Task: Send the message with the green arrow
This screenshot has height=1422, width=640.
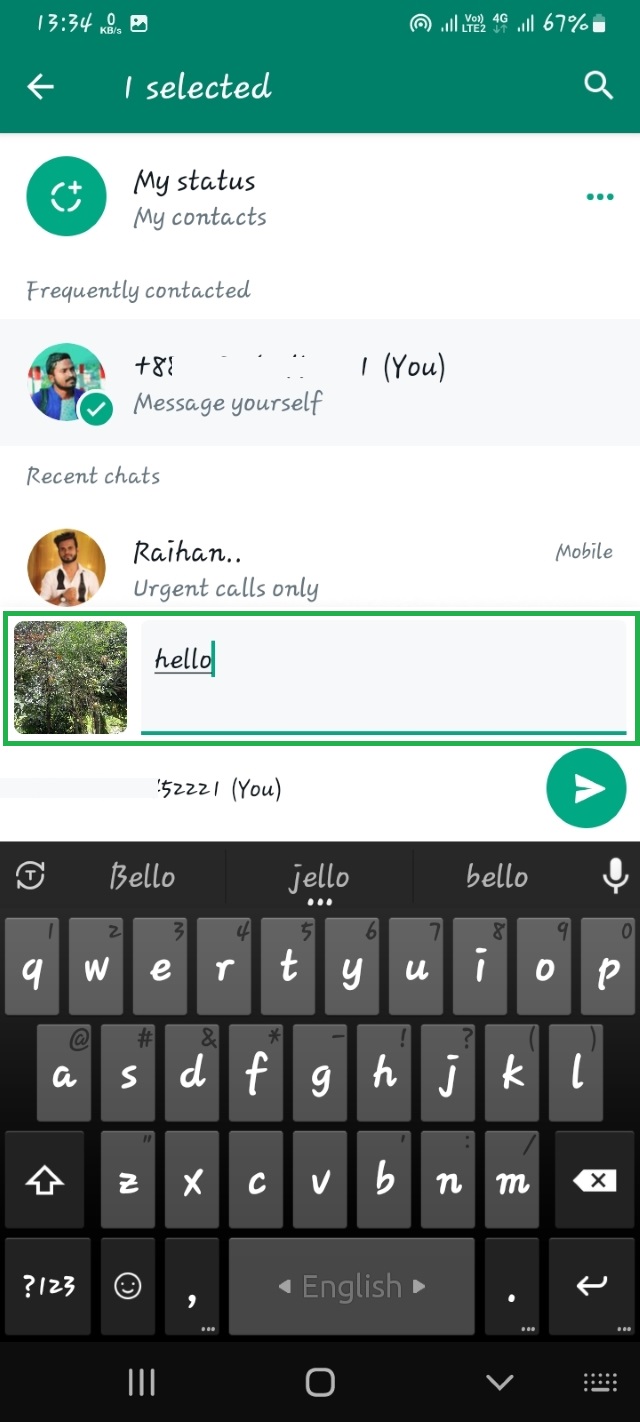Action: (x=586, y=789)
